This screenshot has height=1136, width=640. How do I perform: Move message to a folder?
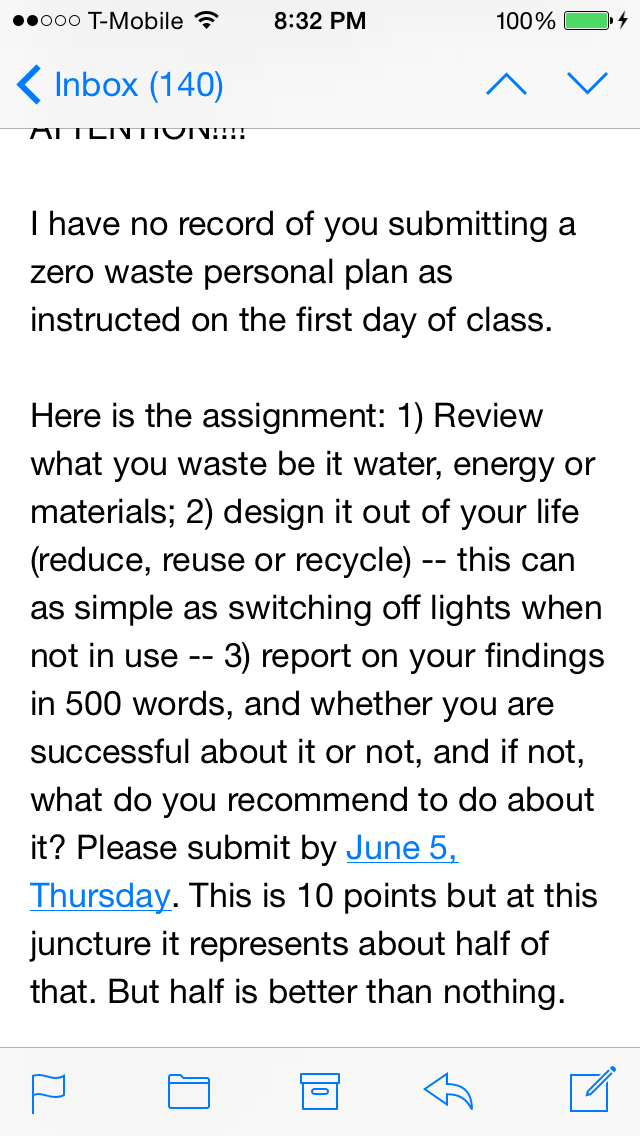188,1092
